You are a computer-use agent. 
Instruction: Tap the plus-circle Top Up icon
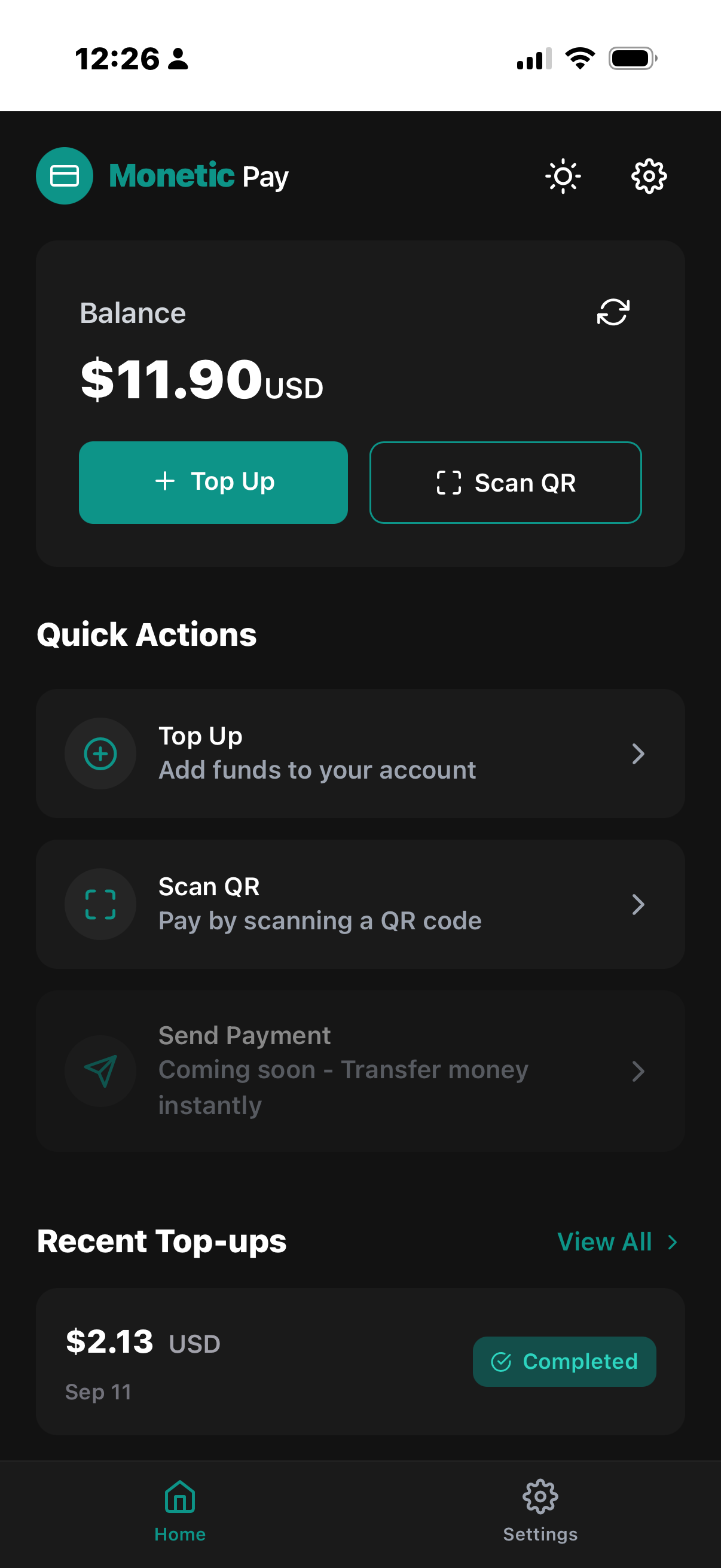(x=100, y=753)
